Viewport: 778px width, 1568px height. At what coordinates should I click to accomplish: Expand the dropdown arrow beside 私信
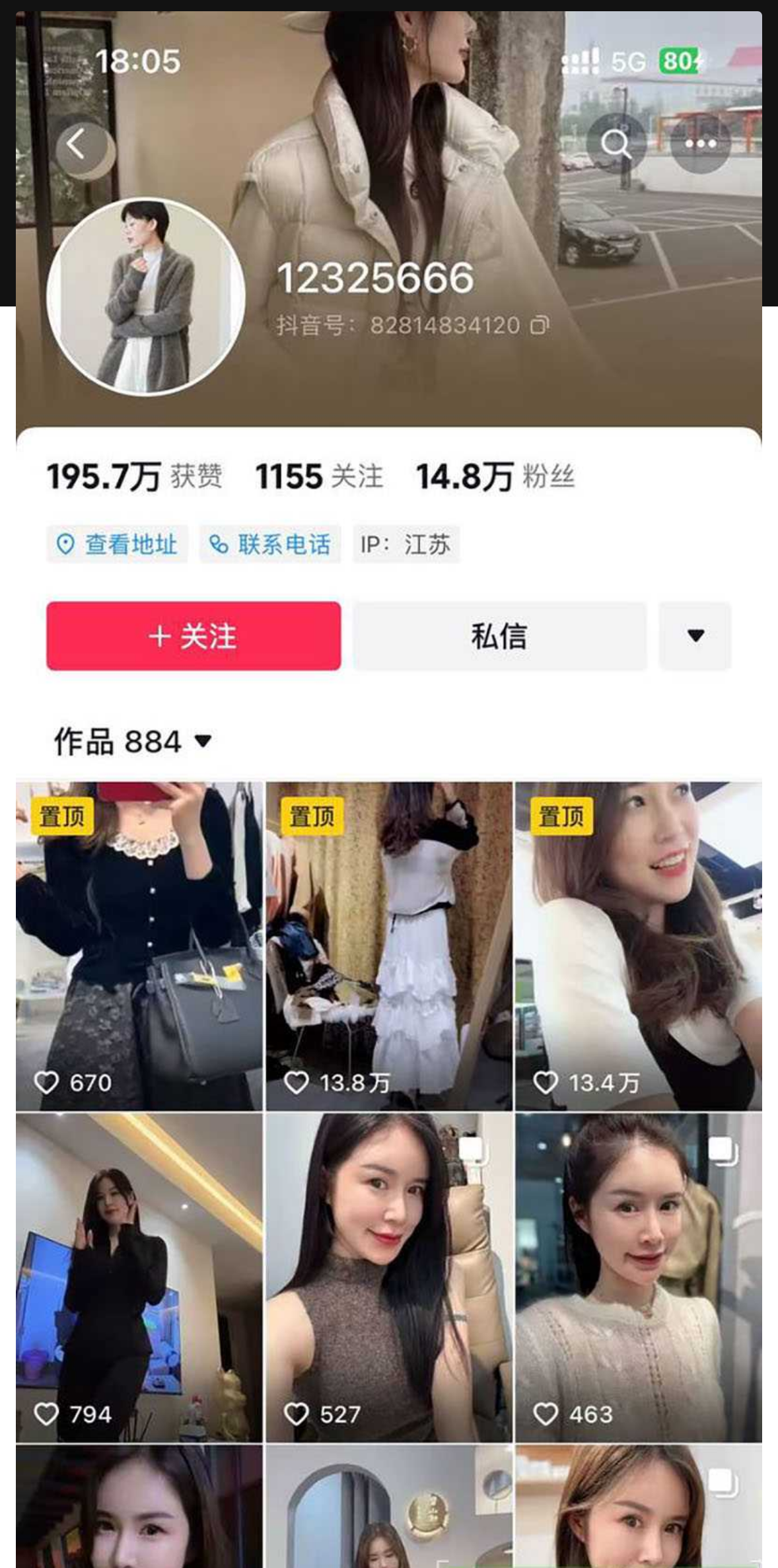click(695, 635)
